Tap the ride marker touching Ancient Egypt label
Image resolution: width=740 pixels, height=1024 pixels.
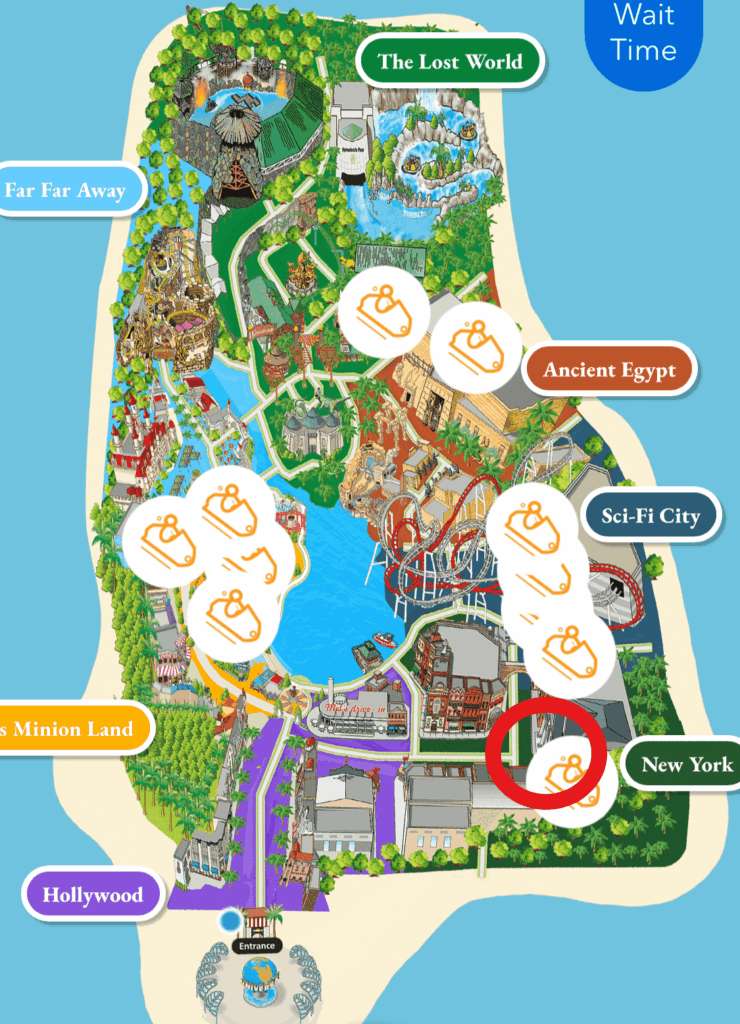point(477,345)
